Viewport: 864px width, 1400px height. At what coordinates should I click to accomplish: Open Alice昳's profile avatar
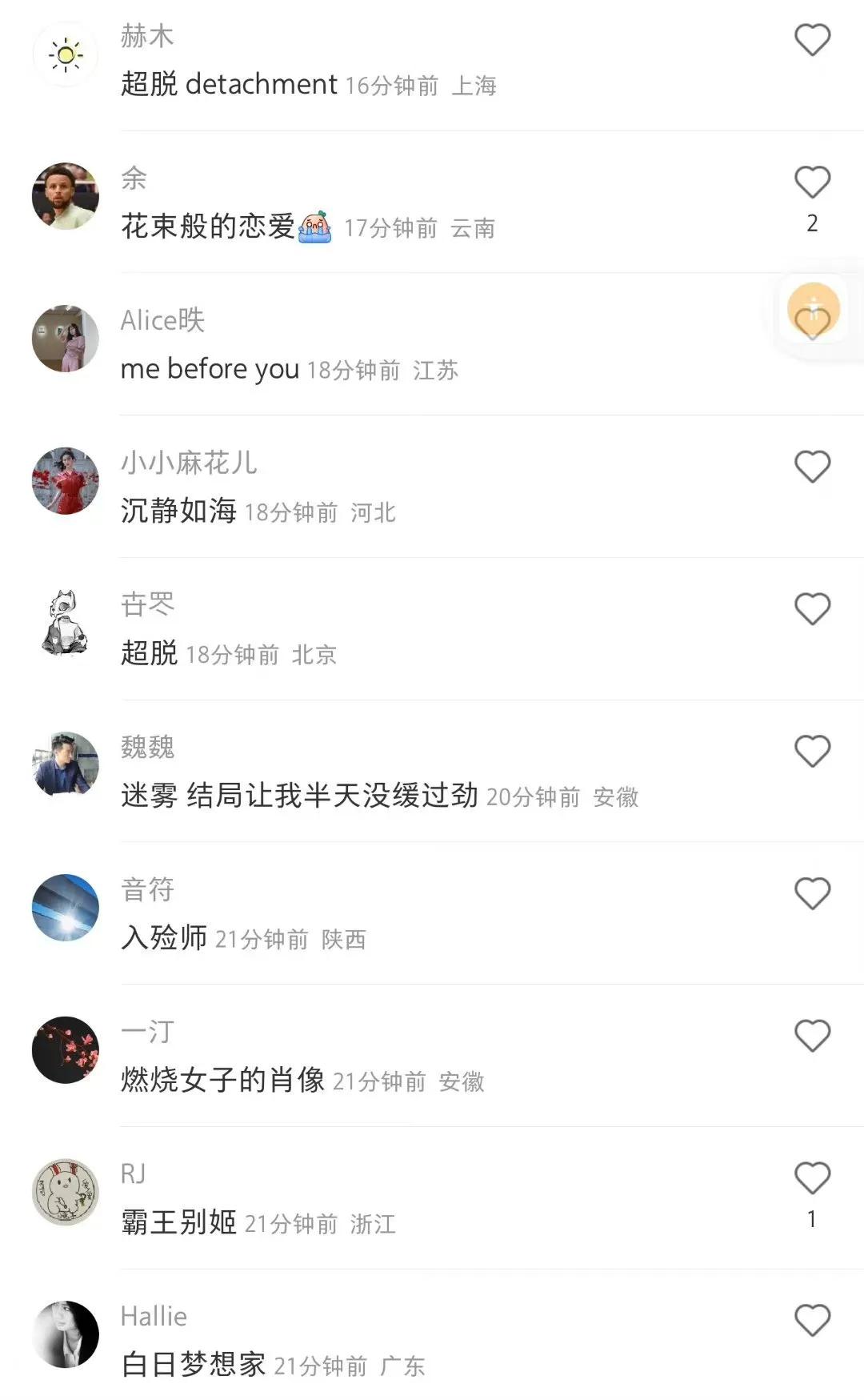pos(66,339)
